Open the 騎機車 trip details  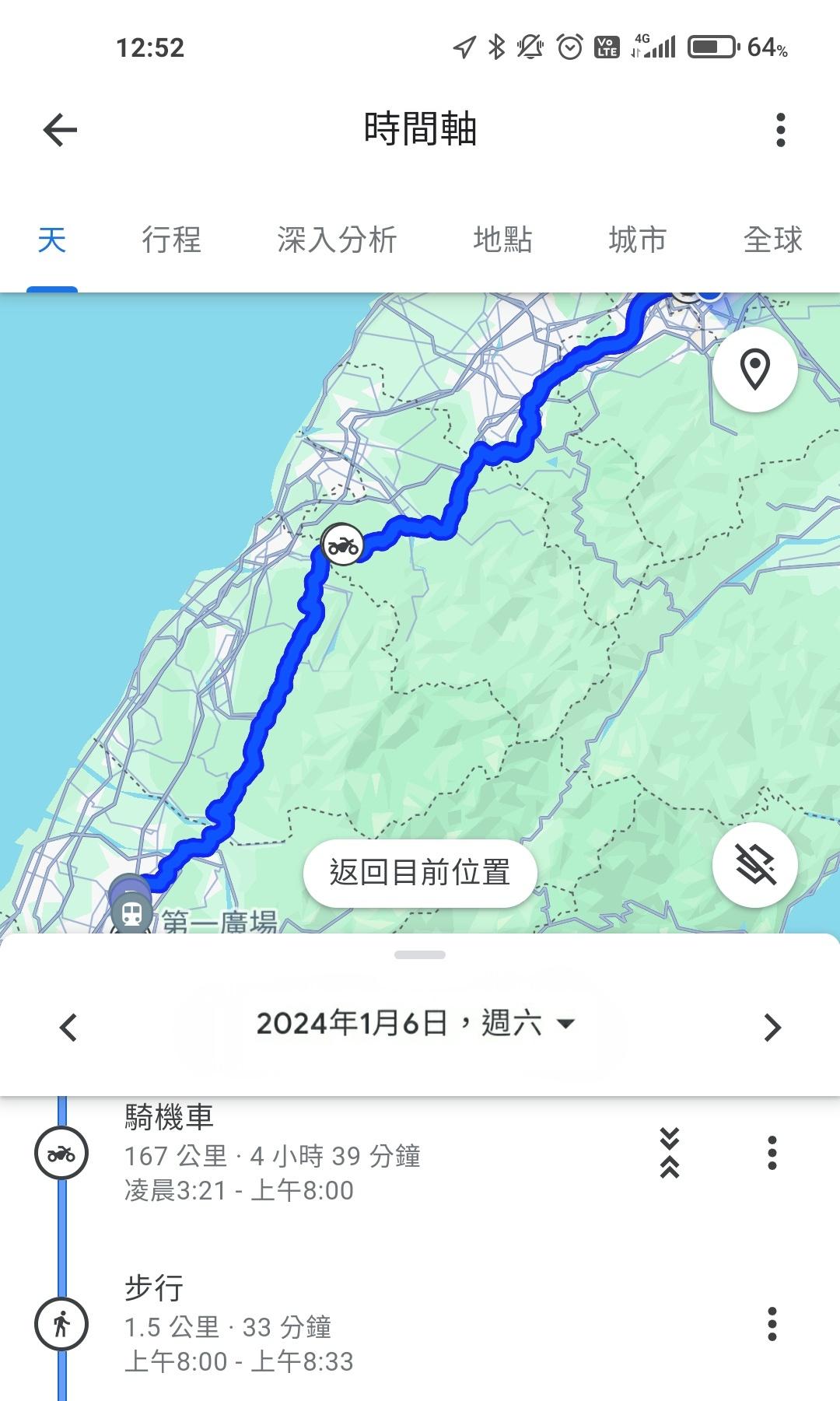click(272, 1155)
